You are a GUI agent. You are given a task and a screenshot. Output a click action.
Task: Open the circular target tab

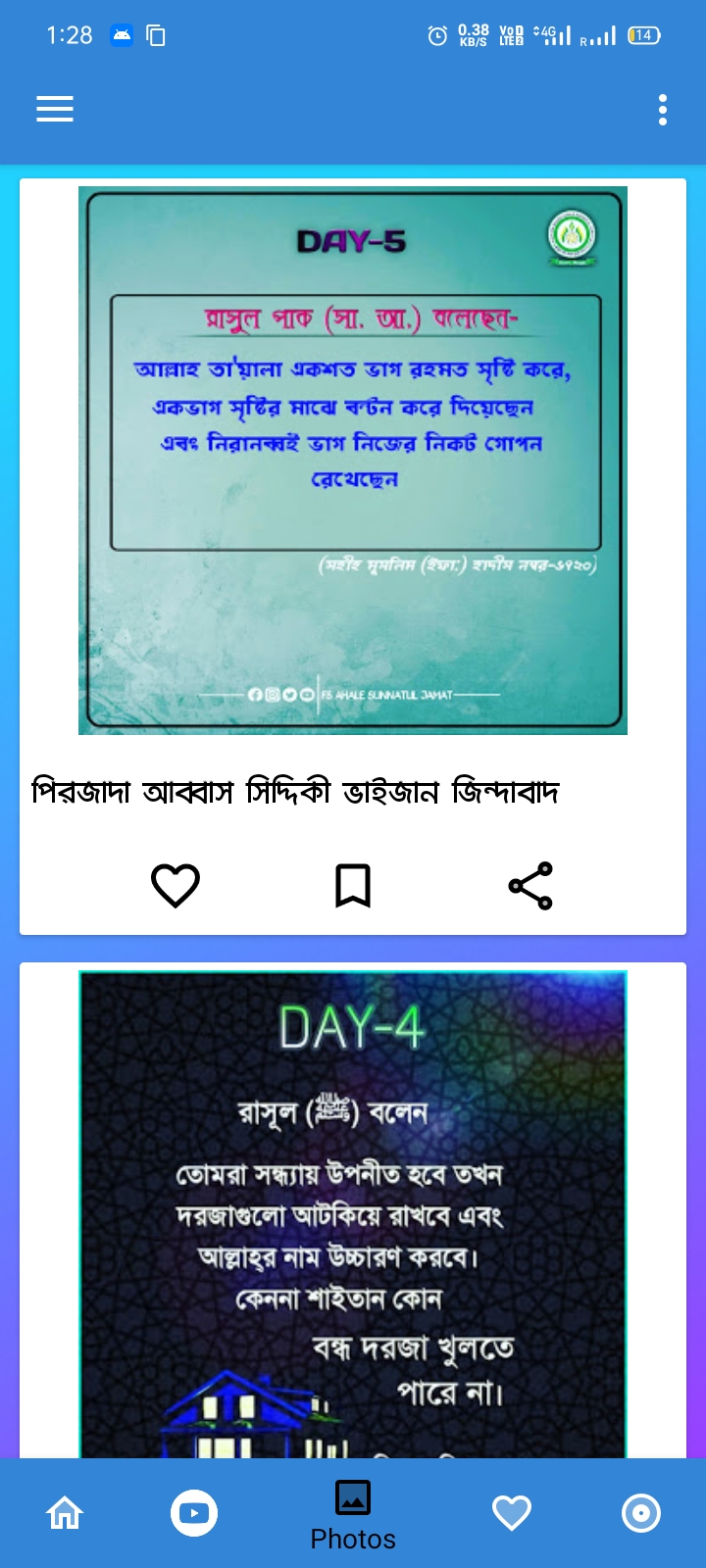(x=641, y=1513)
